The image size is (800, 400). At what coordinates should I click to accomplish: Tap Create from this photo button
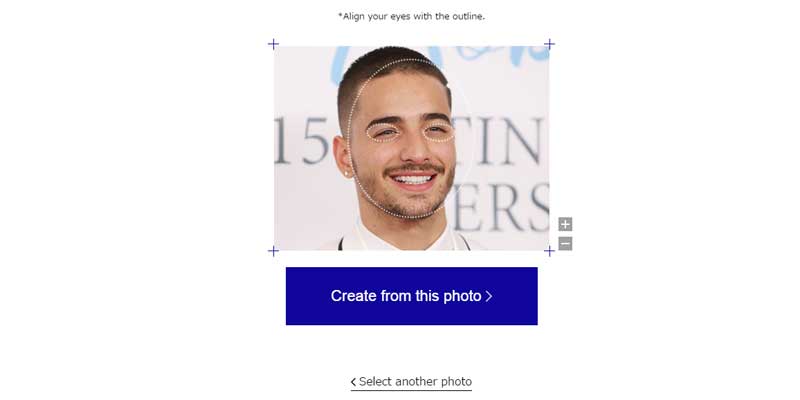click(x=411, y=296)
